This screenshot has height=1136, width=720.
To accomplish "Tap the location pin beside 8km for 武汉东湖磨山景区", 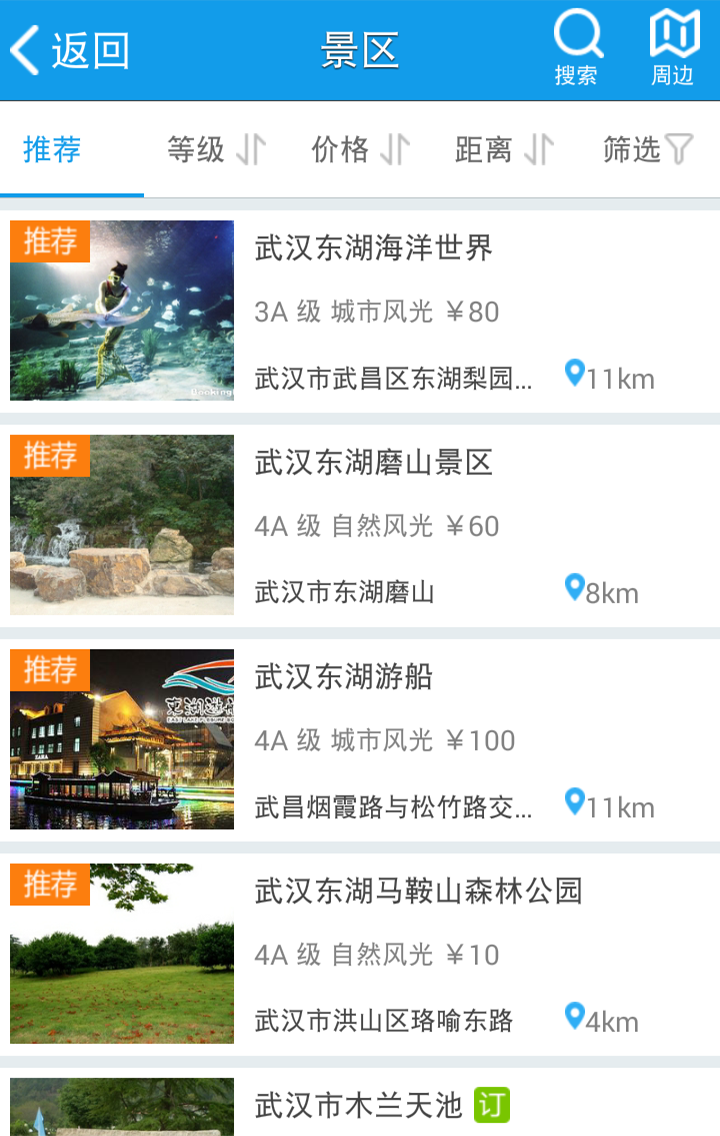I will [x=574, y=587].
